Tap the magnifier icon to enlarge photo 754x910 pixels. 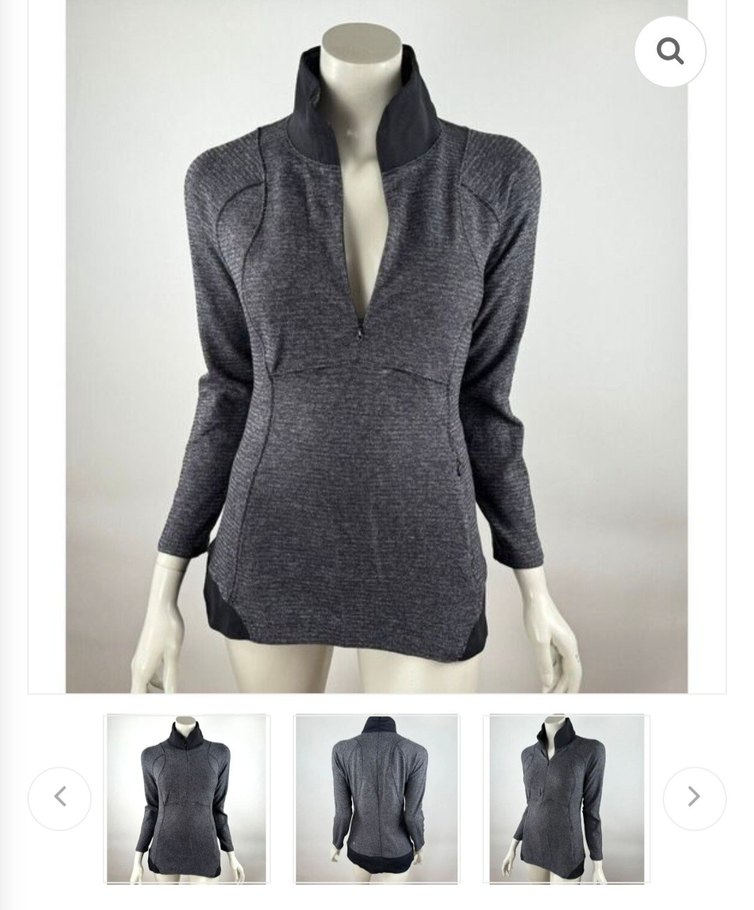pyautogui.click(x=669, y=51)
